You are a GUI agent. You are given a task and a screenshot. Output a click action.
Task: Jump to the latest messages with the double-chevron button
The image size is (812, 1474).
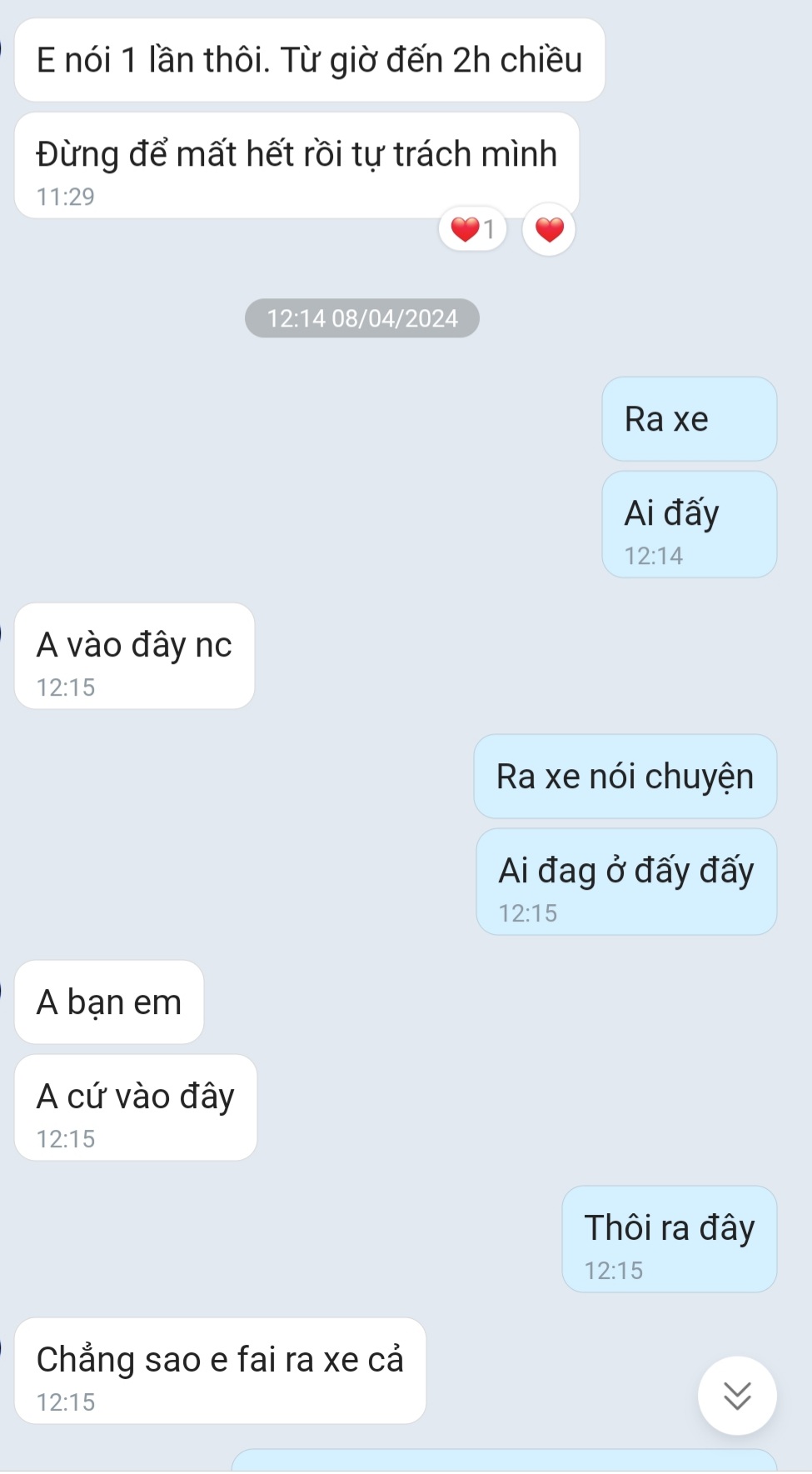(736, 1395)
